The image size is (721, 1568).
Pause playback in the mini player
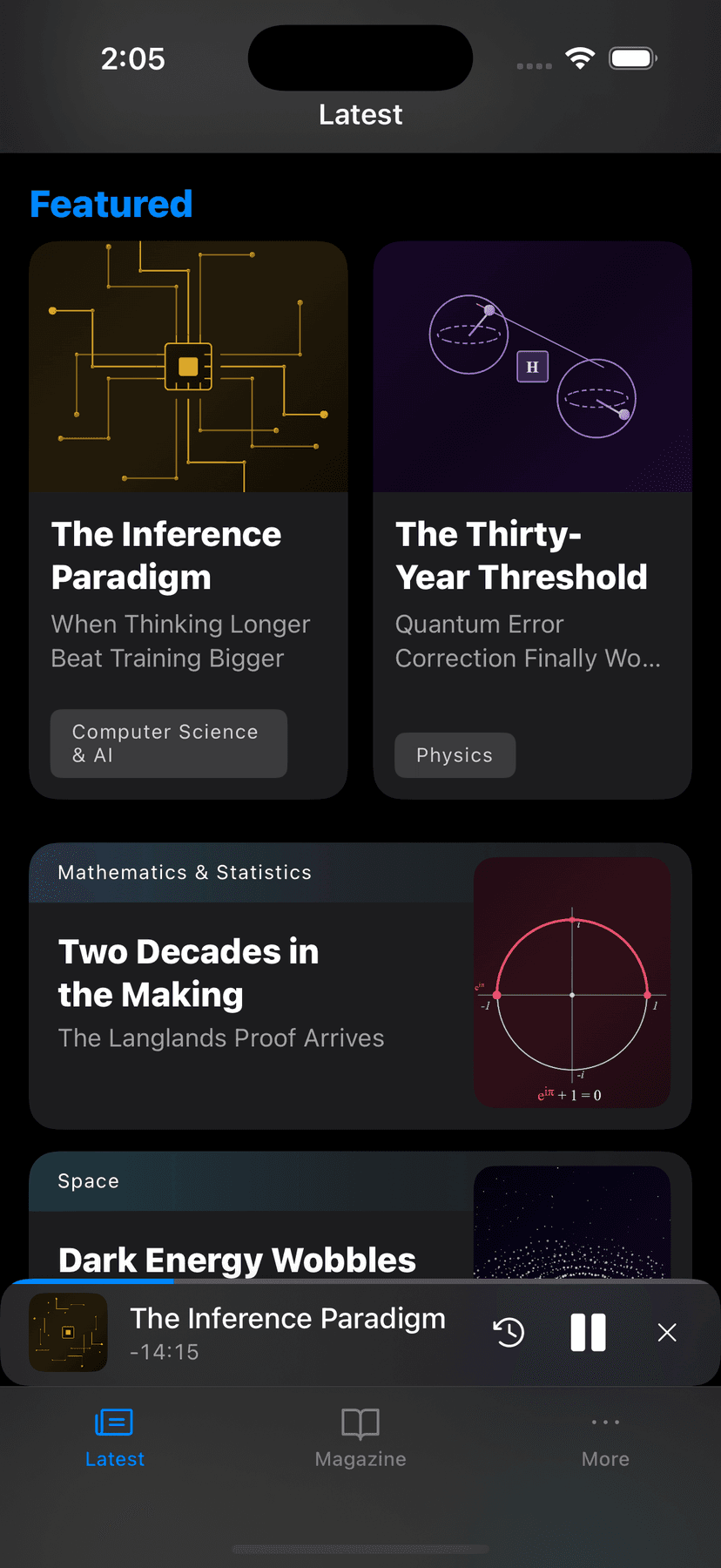[588, 1332]
